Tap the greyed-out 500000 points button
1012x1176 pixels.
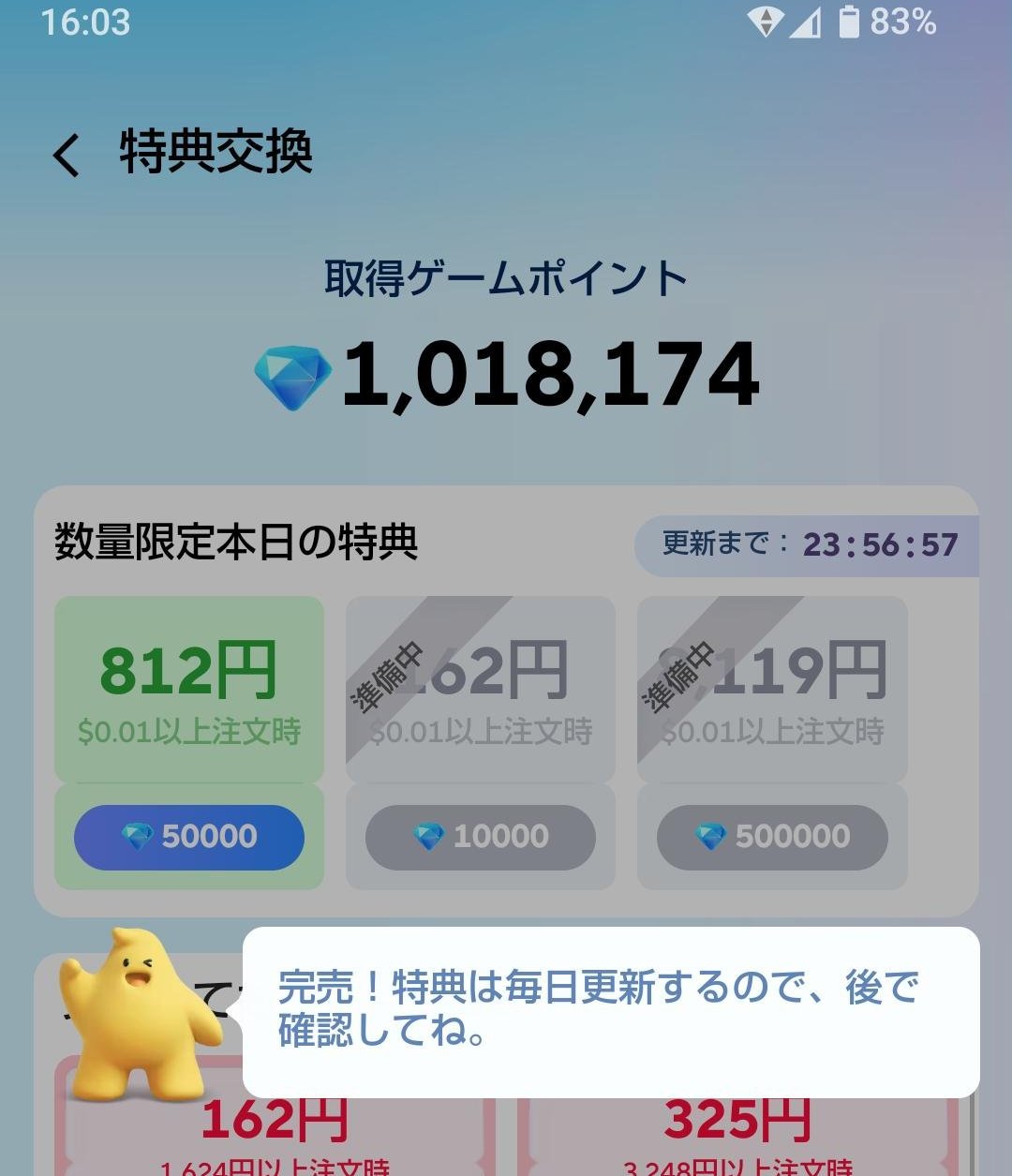point(772,836)
